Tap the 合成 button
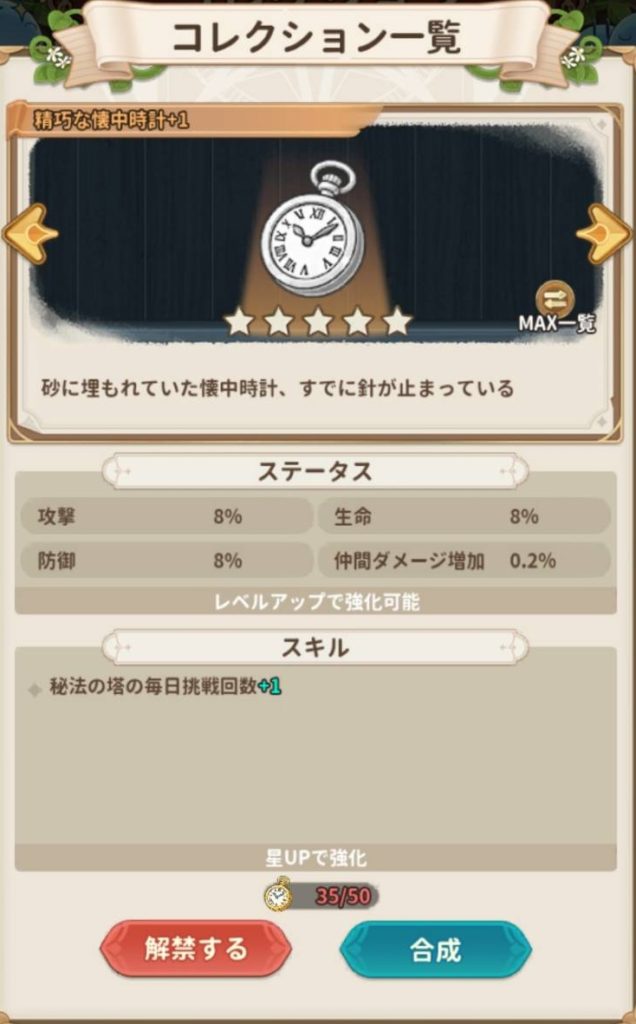The image size is (636, 1024). (435, 949)
